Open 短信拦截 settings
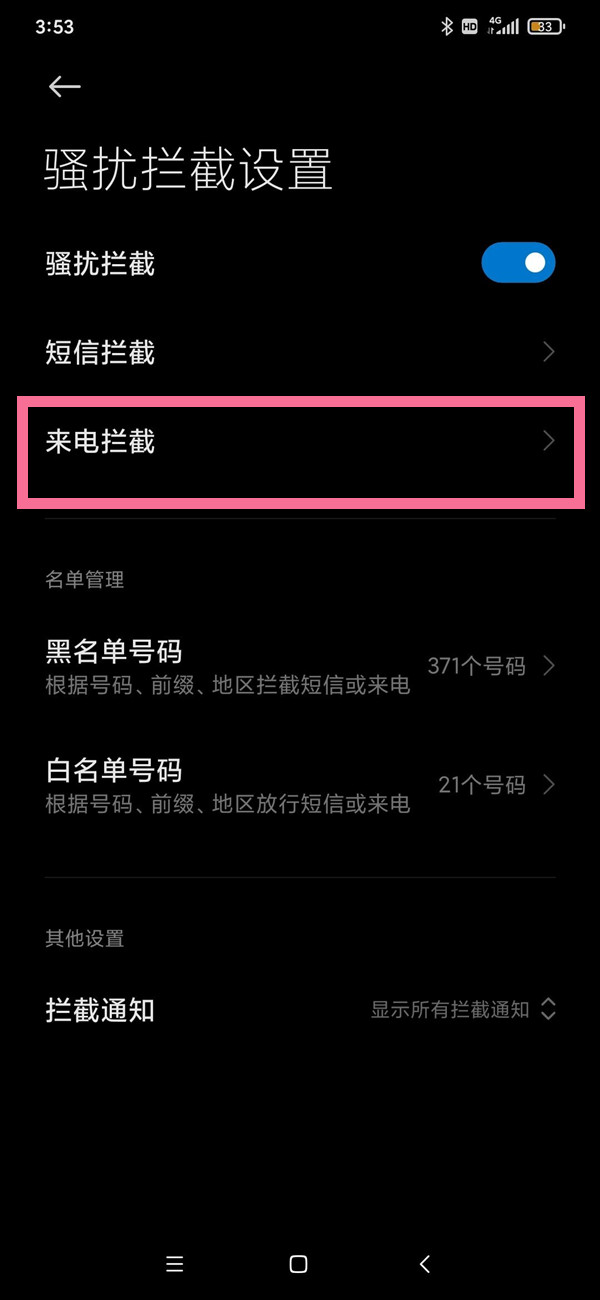The height and width of the screenshot is (1300, 600). (300, 352)
